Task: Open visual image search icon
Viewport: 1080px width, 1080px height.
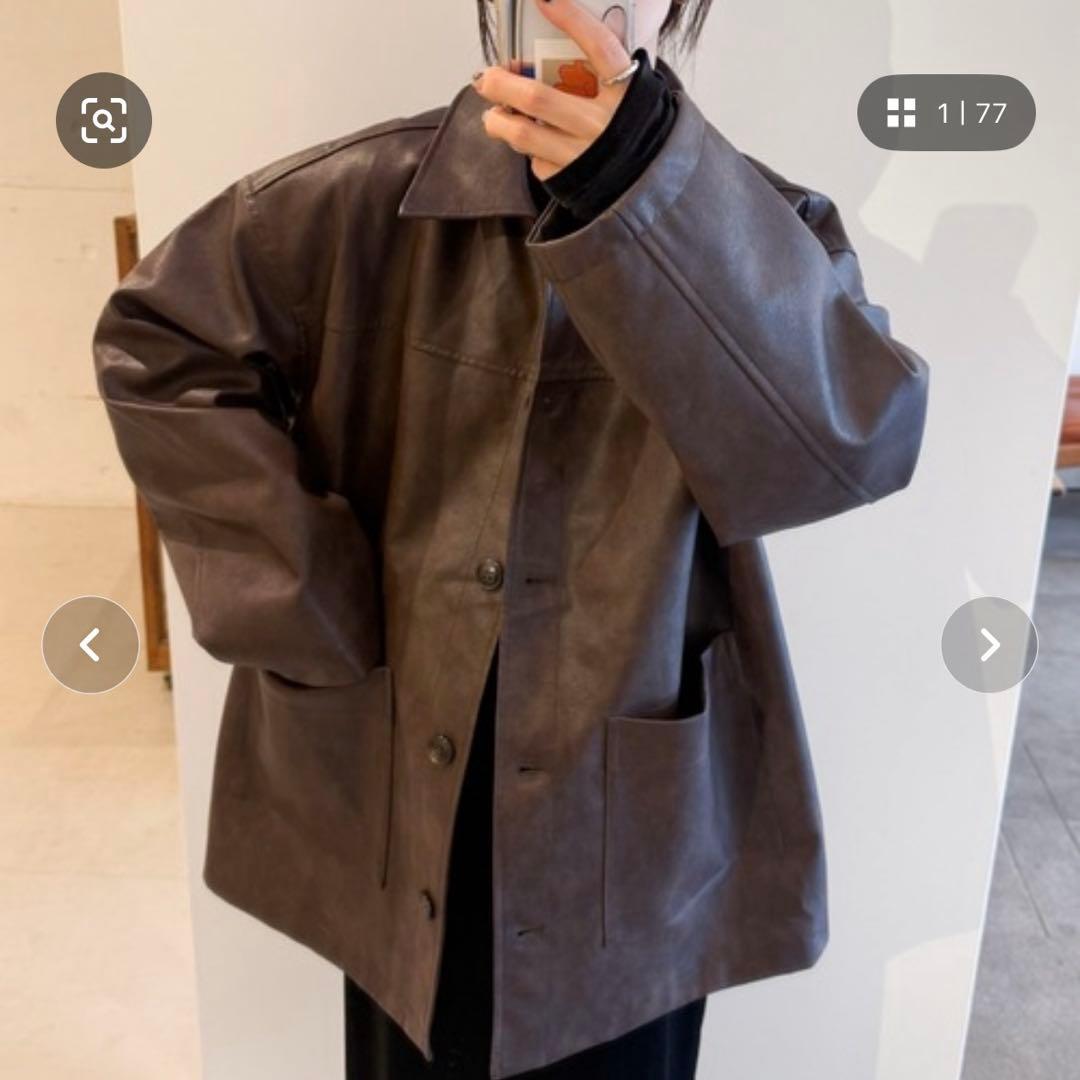Action: click(104, 120)
